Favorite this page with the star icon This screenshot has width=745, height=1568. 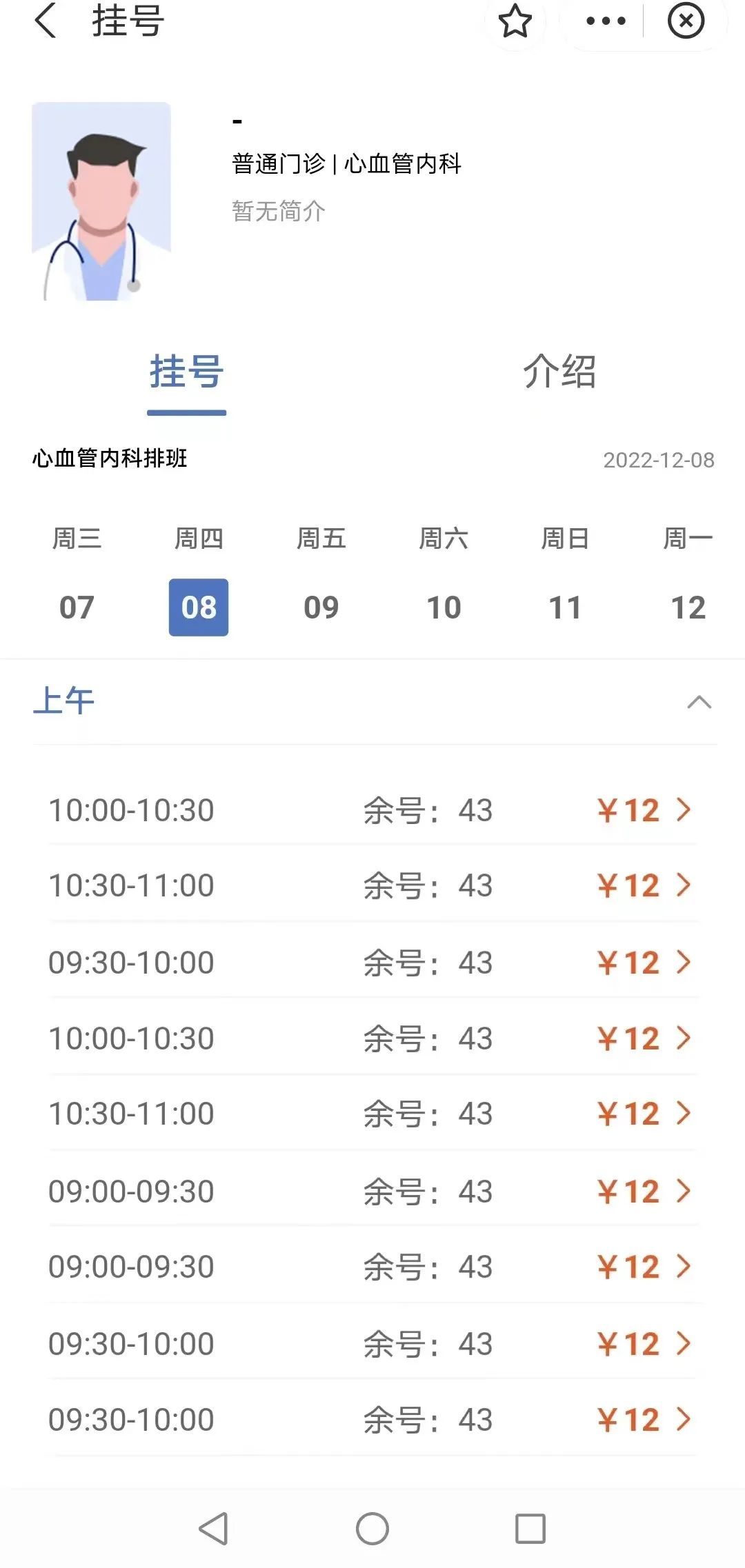click(515, 21)
